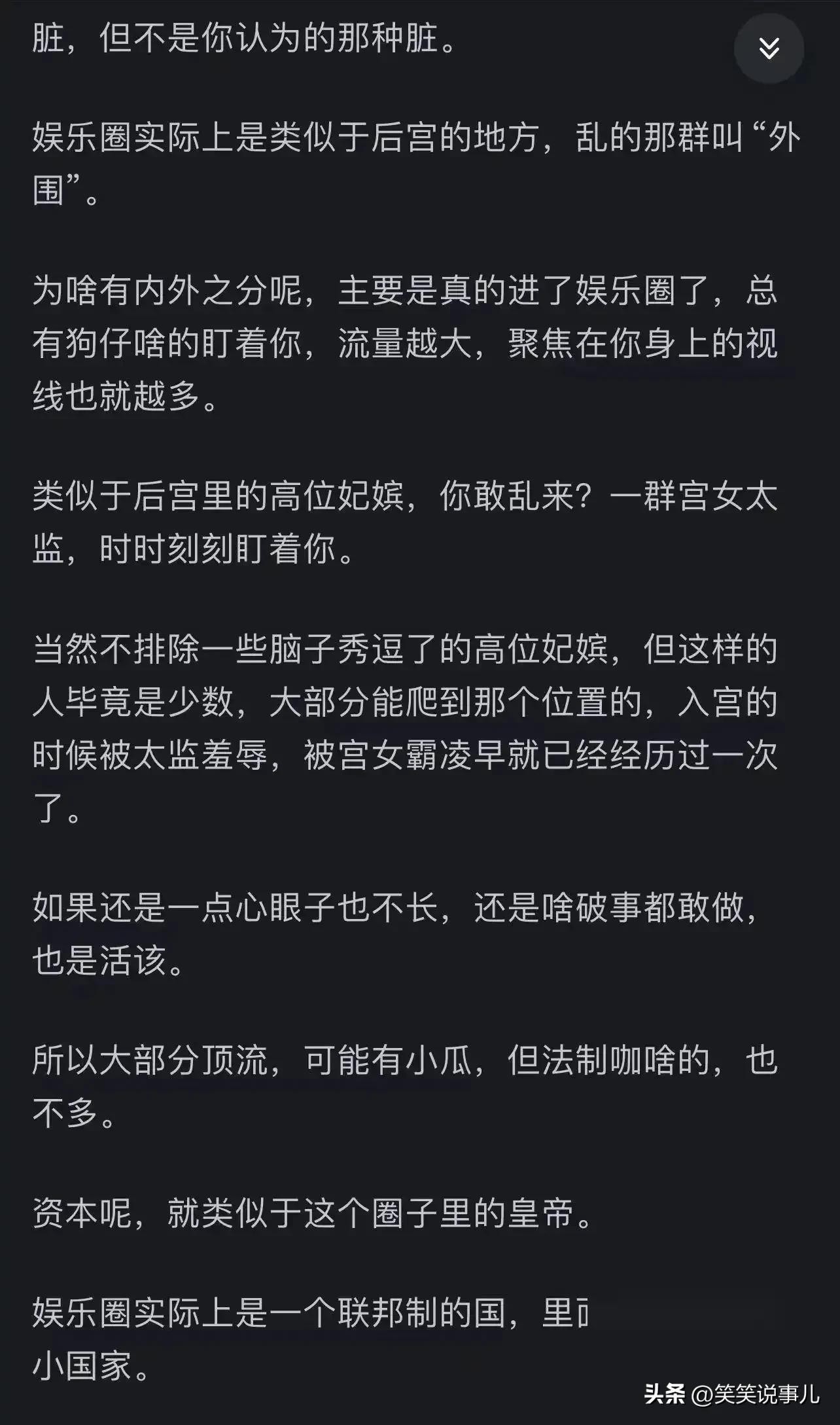
Task: Tap the double-chevron down button
Action: coord(769,48)
